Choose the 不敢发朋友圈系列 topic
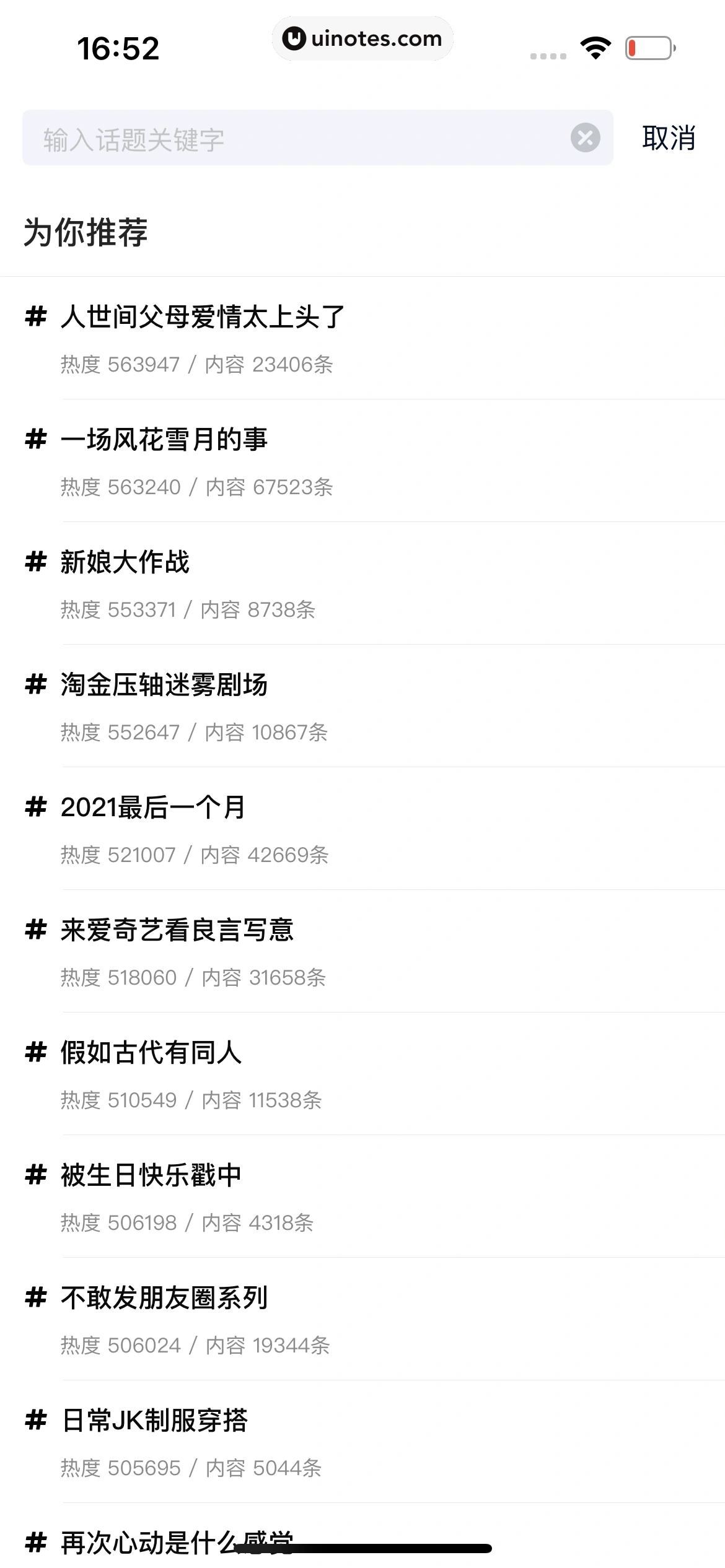Viewport: 725px width, 1568px height. tap(164, 1298)
